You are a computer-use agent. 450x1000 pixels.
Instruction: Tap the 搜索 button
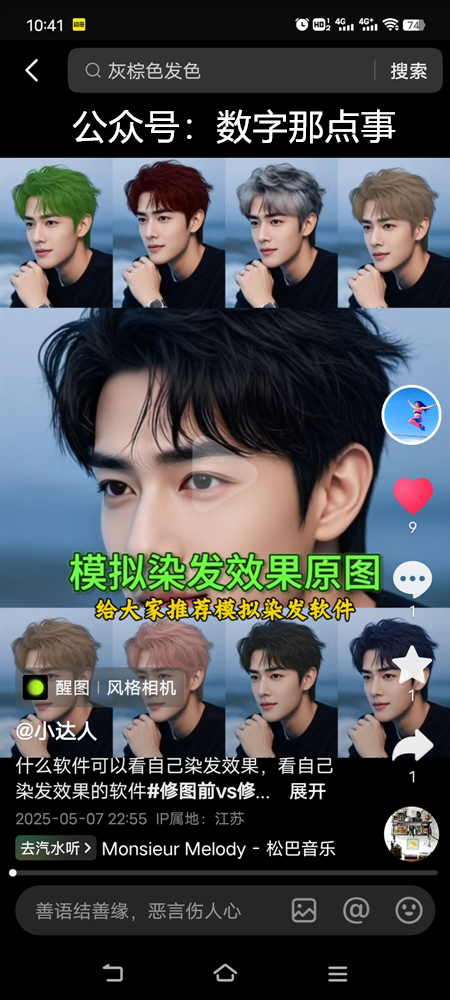(x=409, y=70)
